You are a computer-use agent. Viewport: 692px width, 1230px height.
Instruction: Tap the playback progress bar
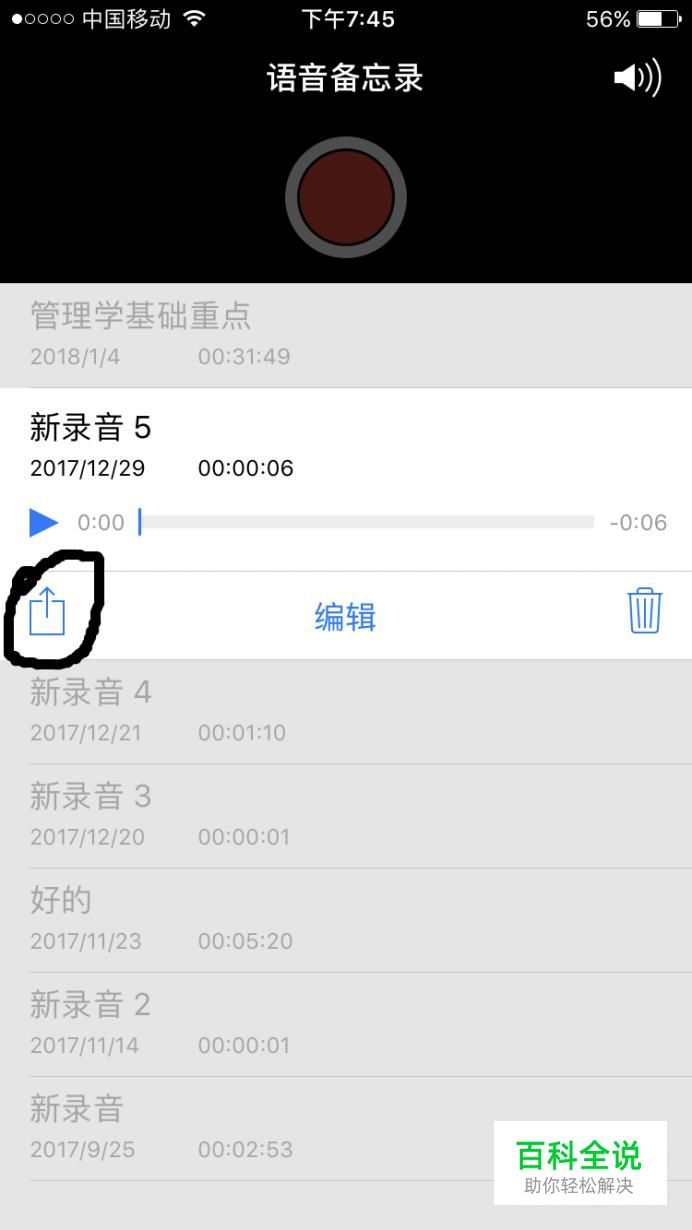366,522
